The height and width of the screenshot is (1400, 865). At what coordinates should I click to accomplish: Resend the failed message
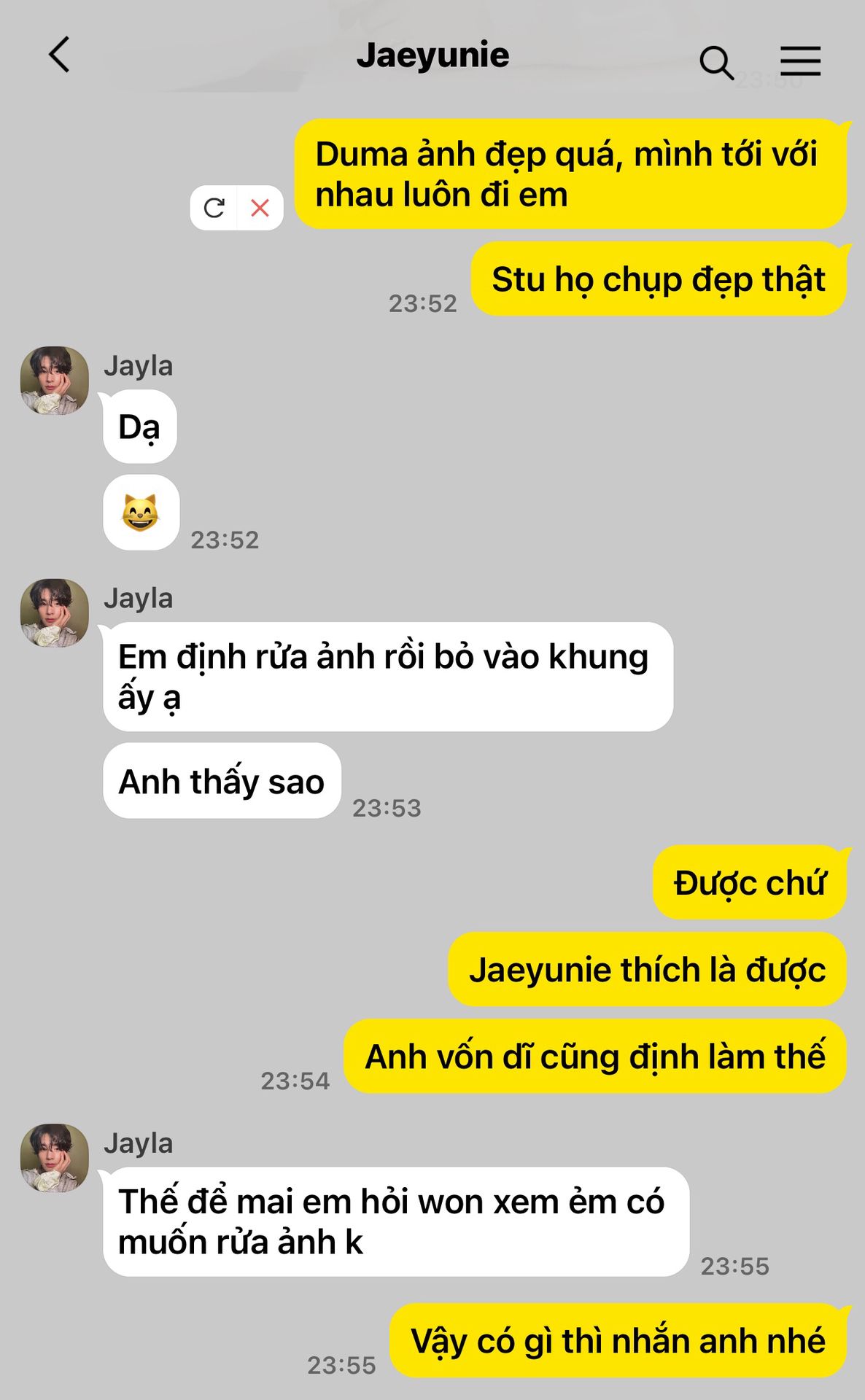point(214,209)
